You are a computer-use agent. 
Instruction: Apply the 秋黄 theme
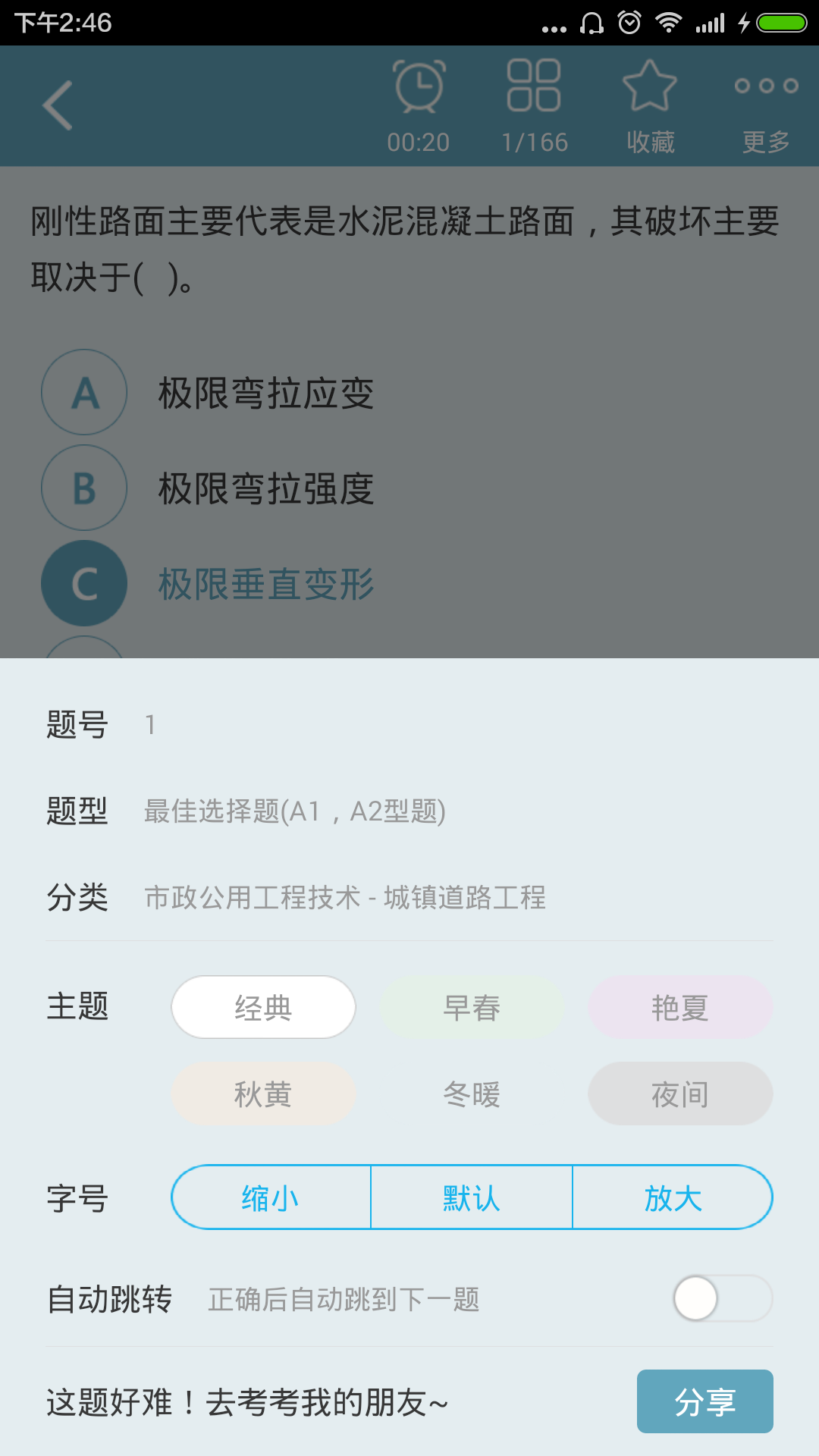[263, 1094]
